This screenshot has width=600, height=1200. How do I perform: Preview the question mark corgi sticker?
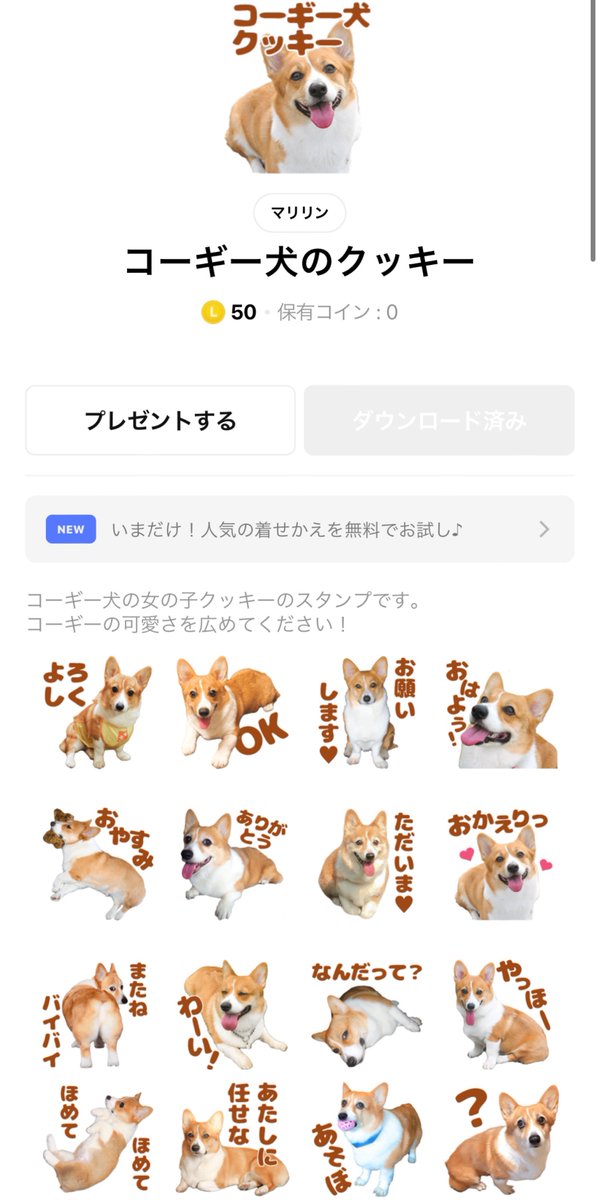tap(501, 1137)
